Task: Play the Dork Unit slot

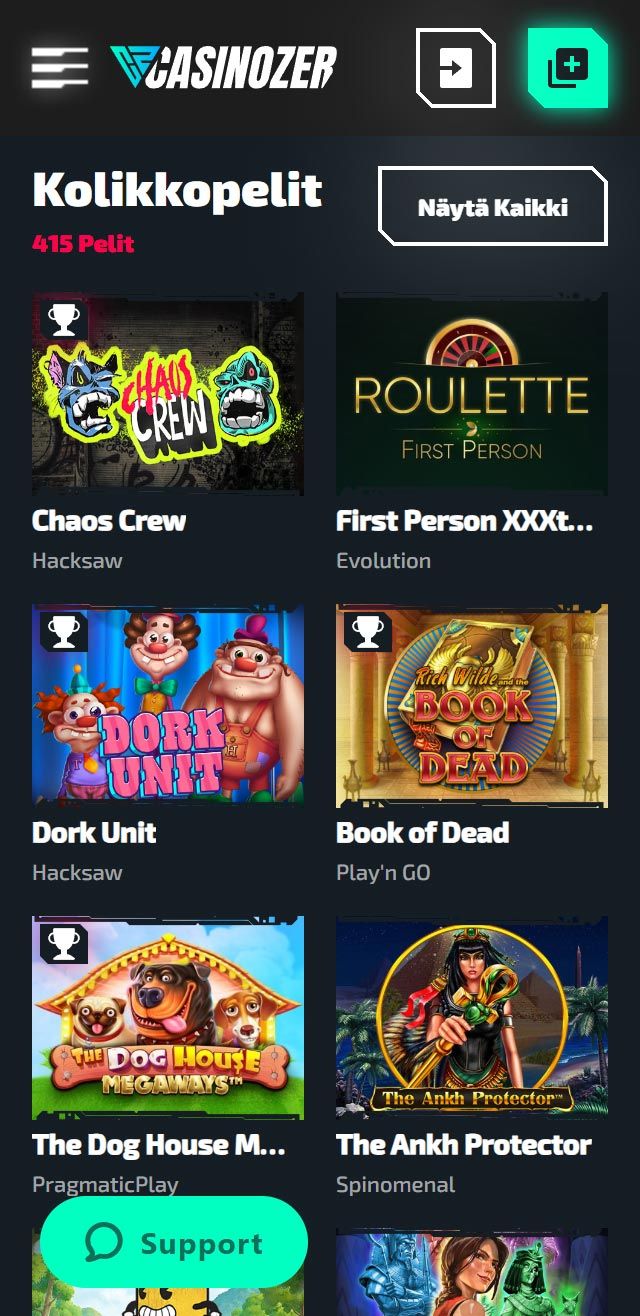Action: [x=168, y=706]
